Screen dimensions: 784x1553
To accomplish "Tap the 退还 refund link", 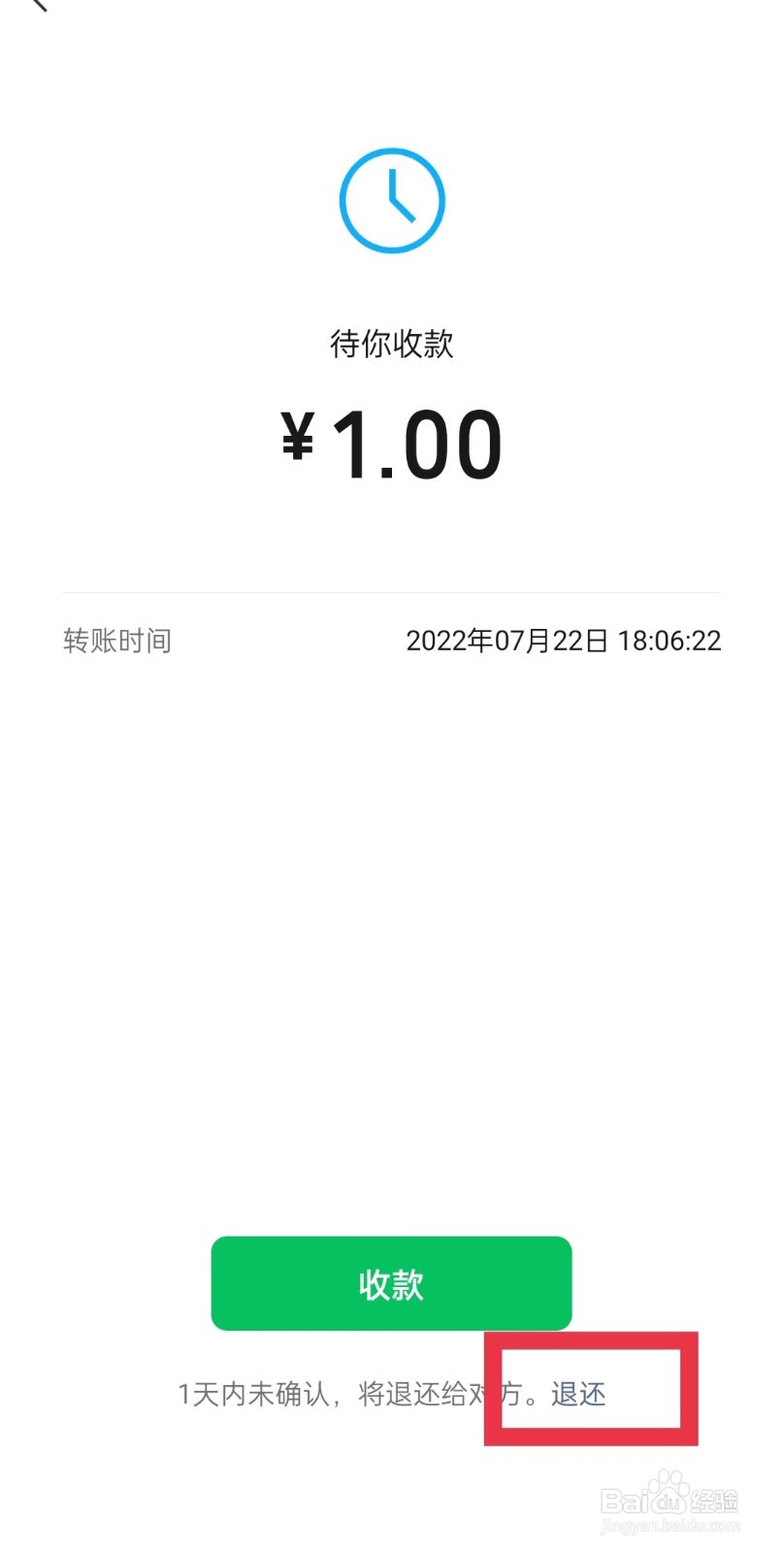I will click(578, 1394).
